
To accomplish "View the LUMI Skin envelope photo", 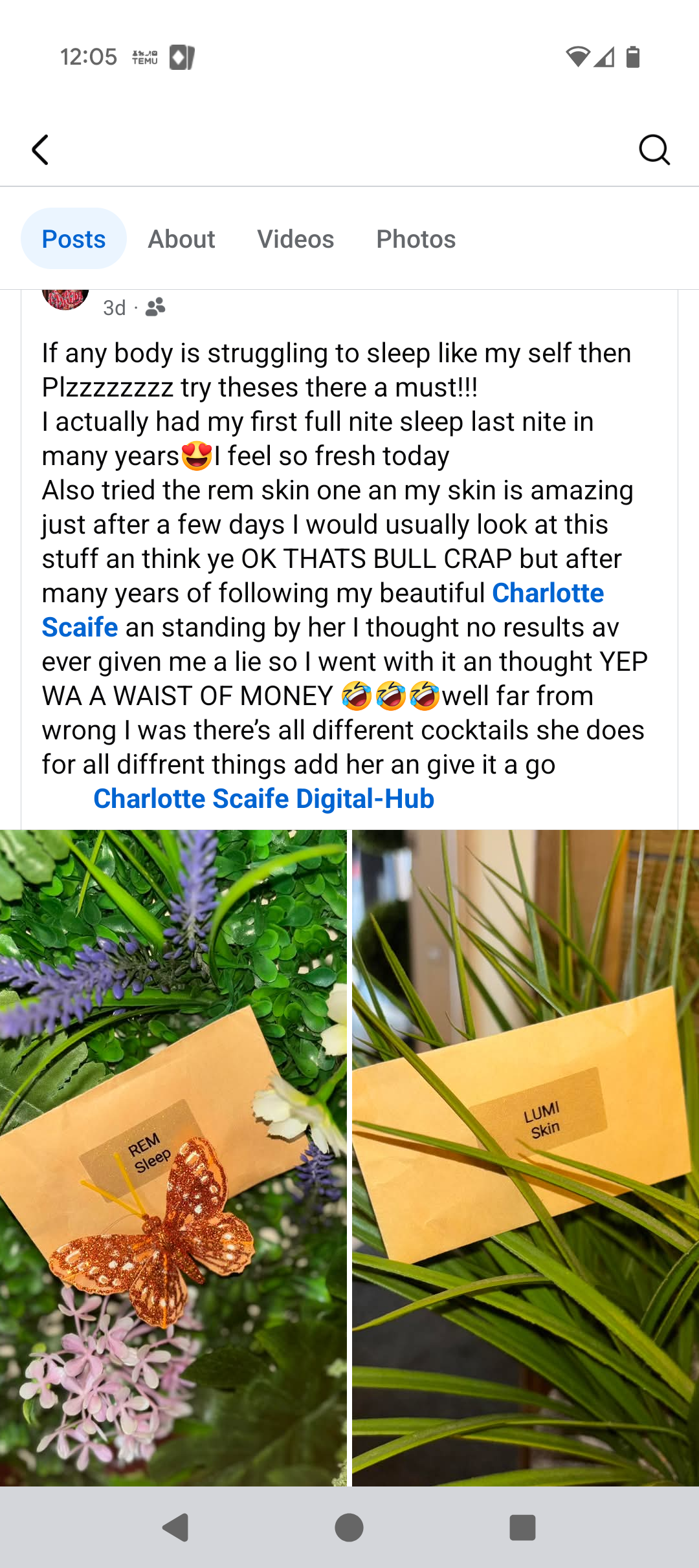I will 526,1157.
